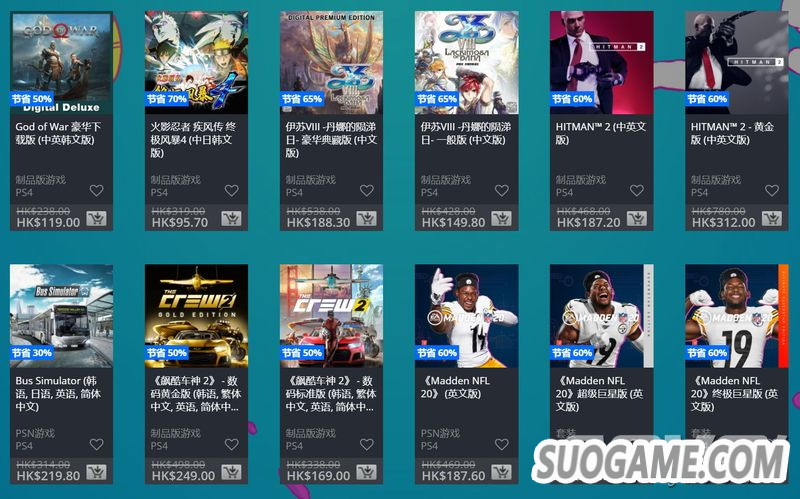The width and height of the screenshot is (800, 499).
Task: Wishlist 伊苏VIII 豪华典藏版 with the heart
Action: pos(366,190)
